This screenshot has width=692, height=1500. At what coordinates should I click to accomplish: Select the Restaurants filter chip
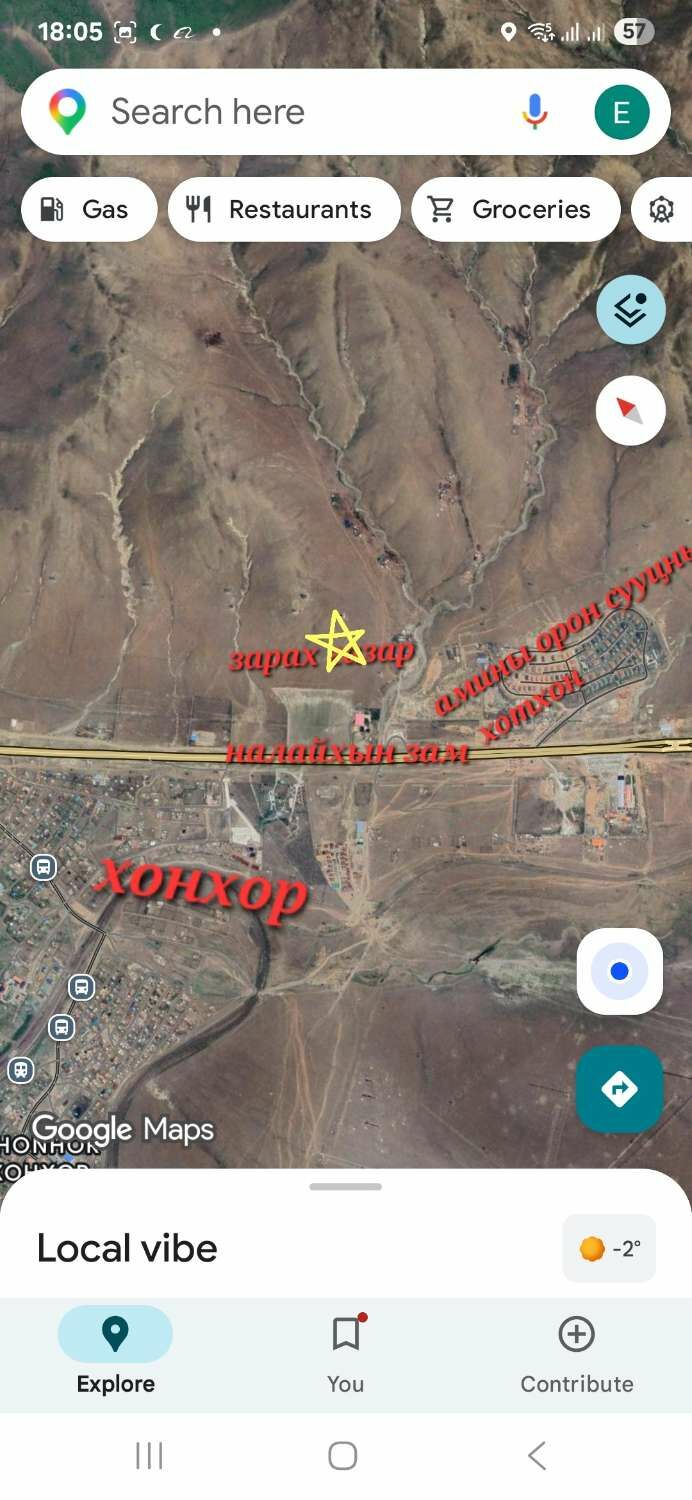point(284,209)
